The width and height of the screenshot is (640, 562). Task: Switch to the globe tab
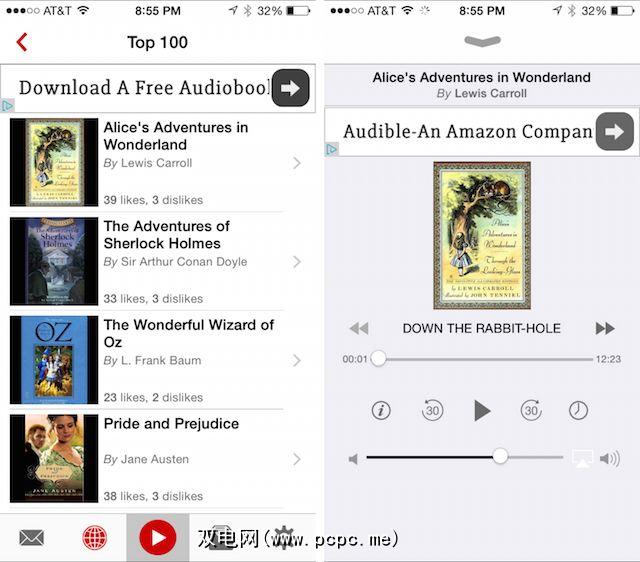pyautogui.click(x=94, y=538)
